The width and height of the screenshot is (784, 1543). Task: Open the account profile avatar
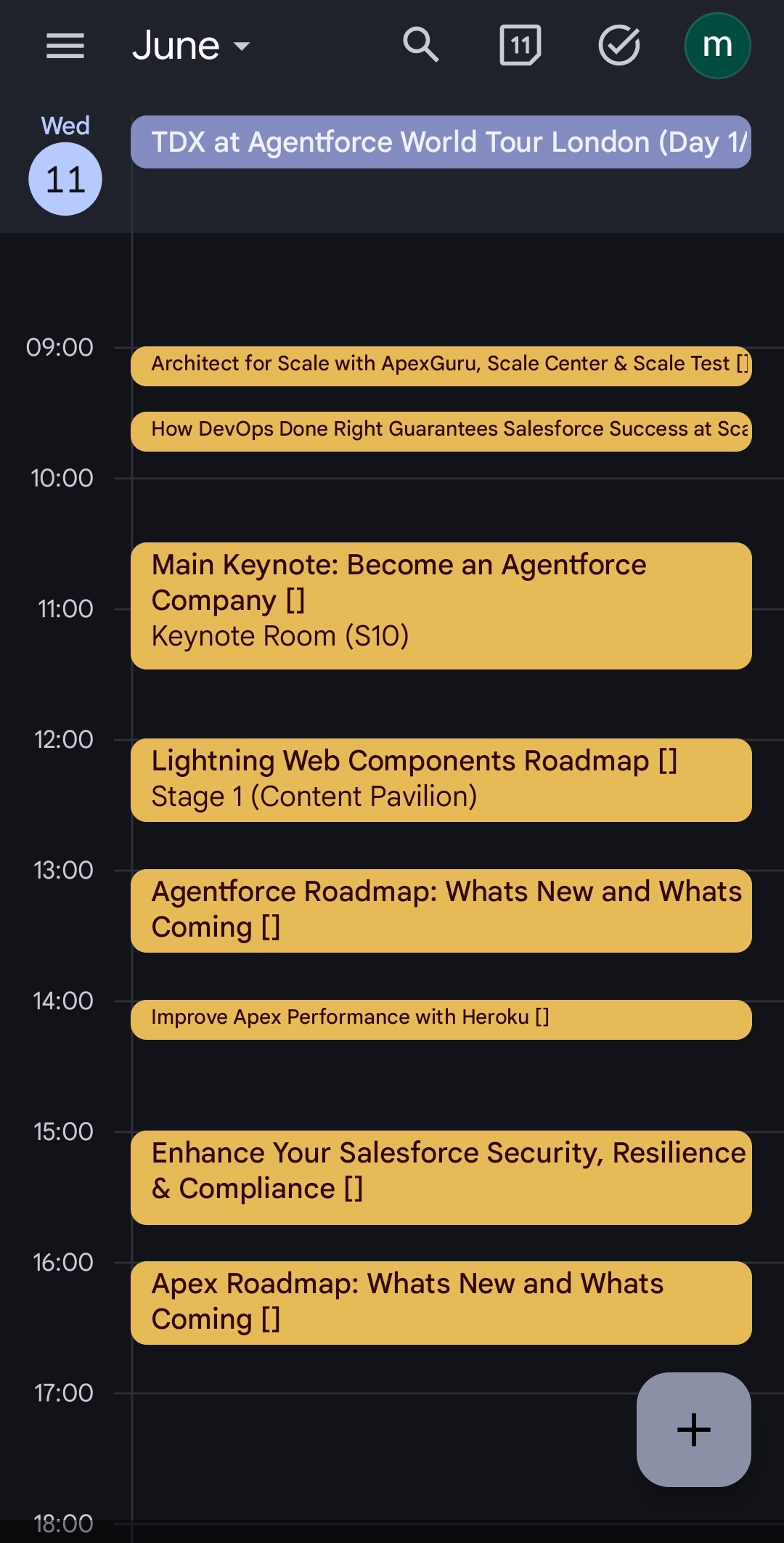(x=717, y=46)
